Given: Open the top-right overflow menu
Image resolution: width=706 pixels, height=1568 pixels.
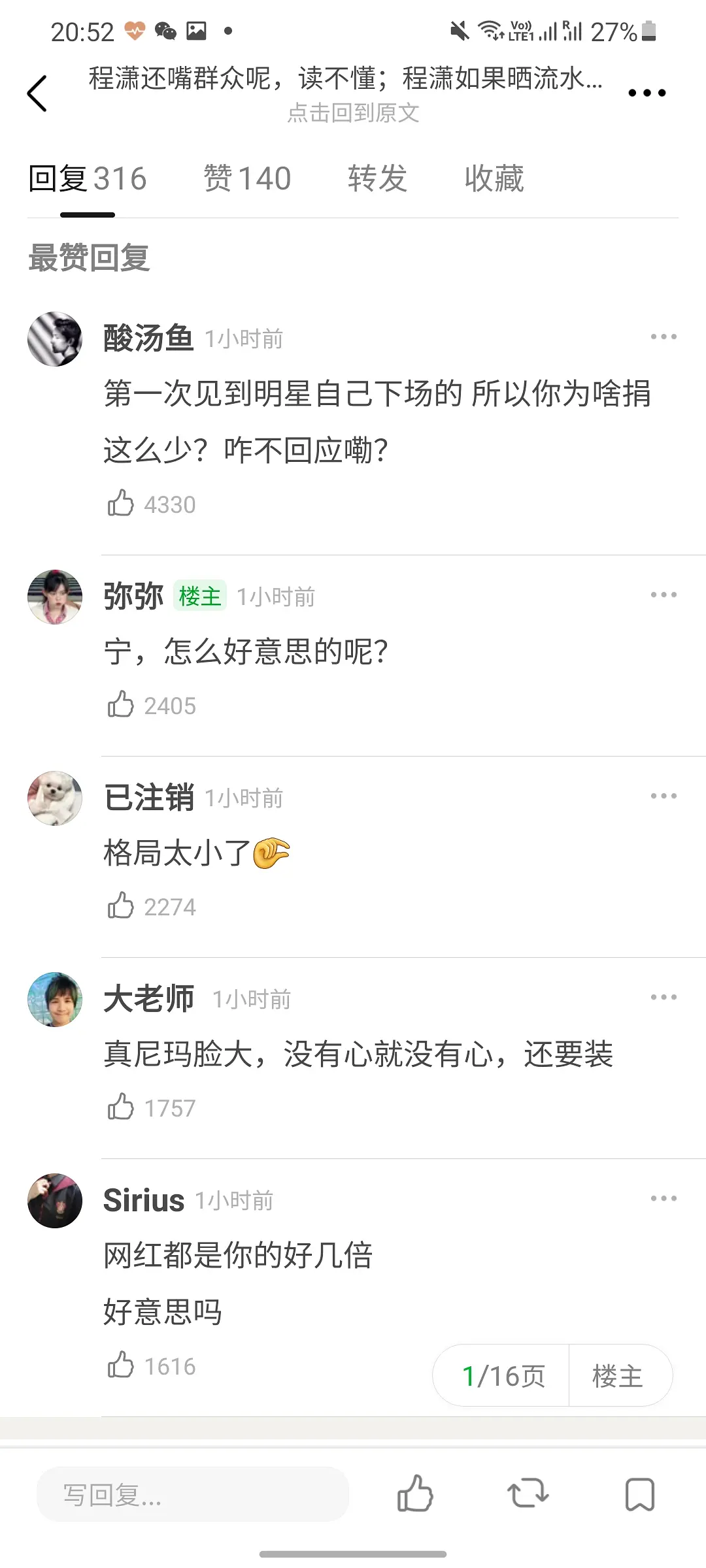Looking at the screenshot, I should click(x=647, y=93).
